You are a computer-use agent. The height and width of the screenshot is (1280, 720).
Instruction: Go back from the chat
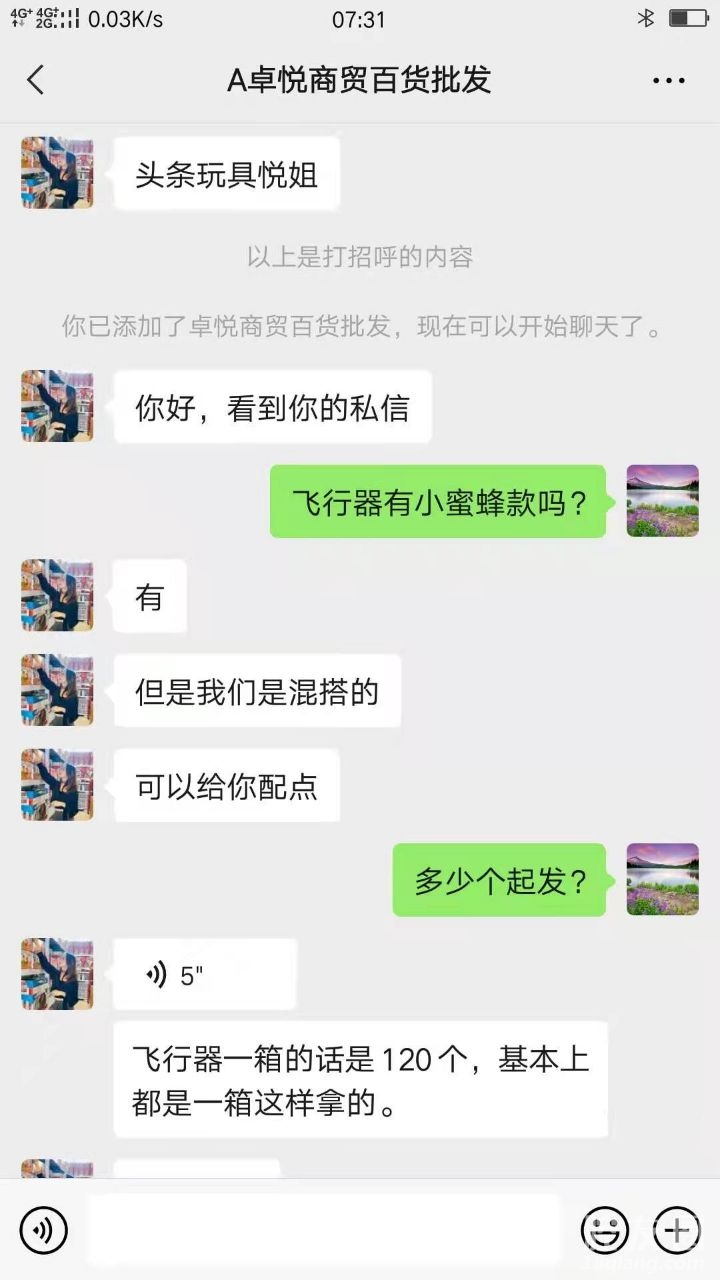tap(36, 80)
